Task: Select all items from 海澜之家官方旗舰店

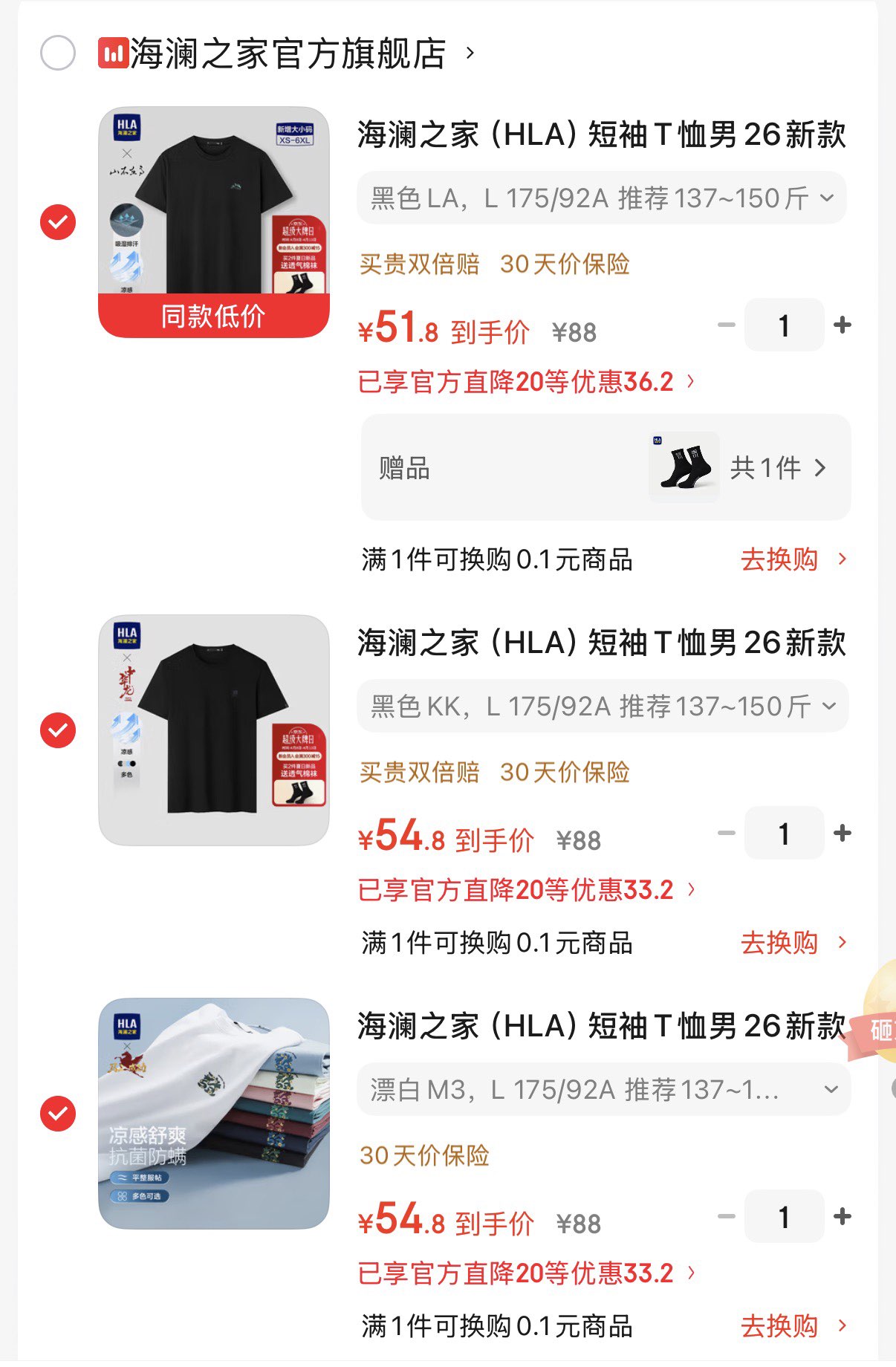Action: (x=58, y=53)
